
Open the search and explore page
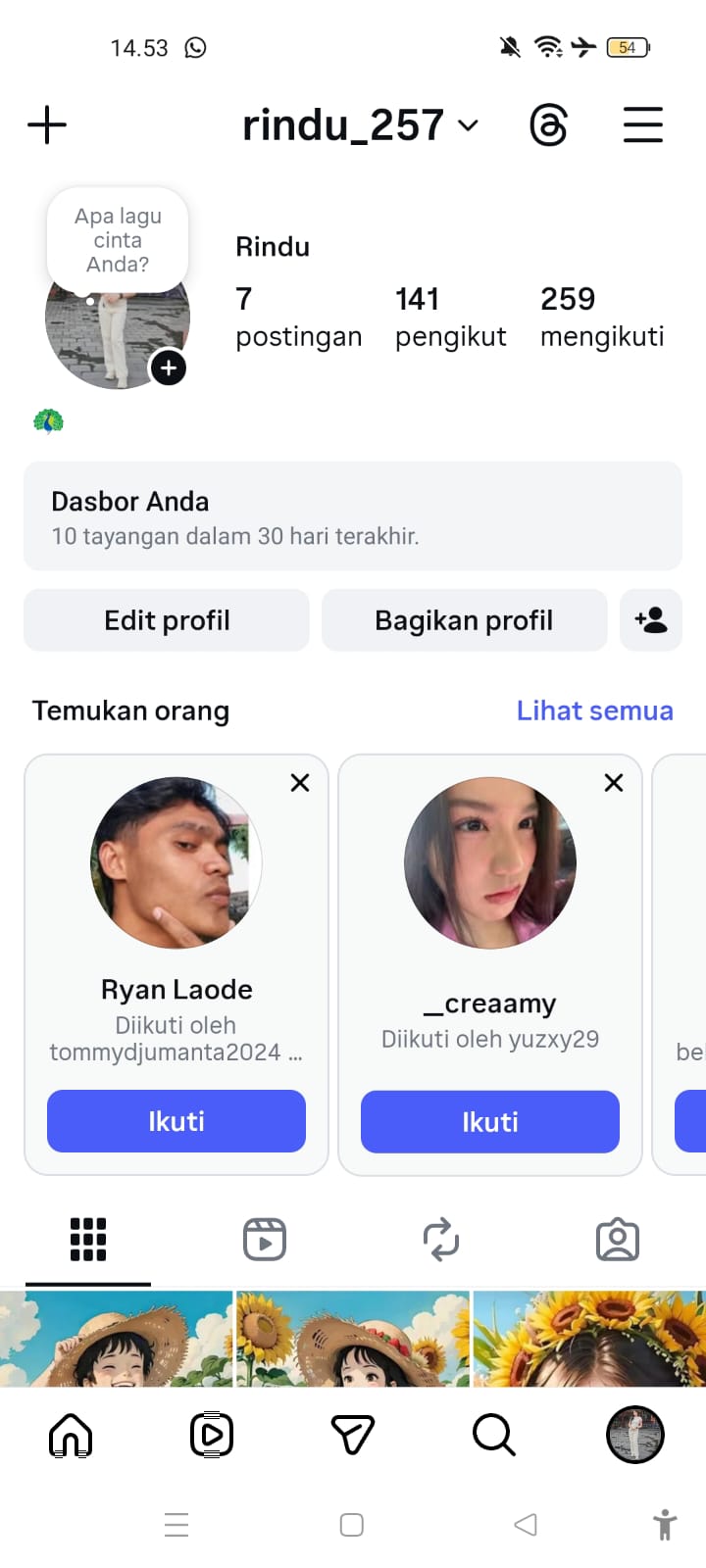click(x=493, y=1436)
